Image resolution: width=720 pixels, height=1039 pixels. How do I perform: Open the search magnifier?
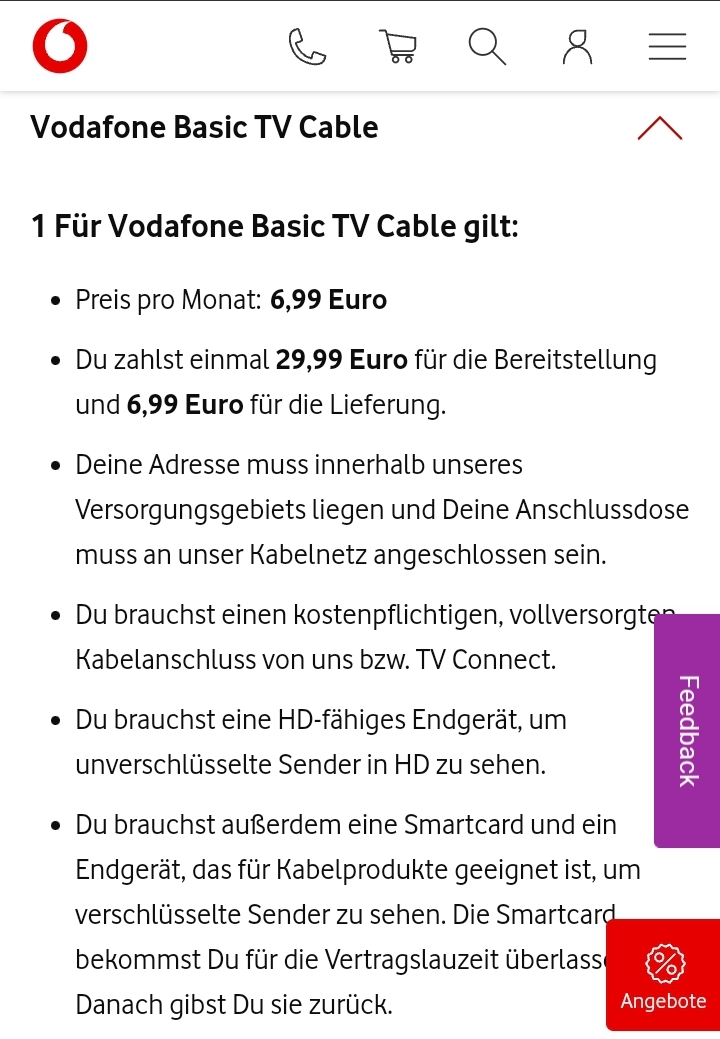(487, 46)
